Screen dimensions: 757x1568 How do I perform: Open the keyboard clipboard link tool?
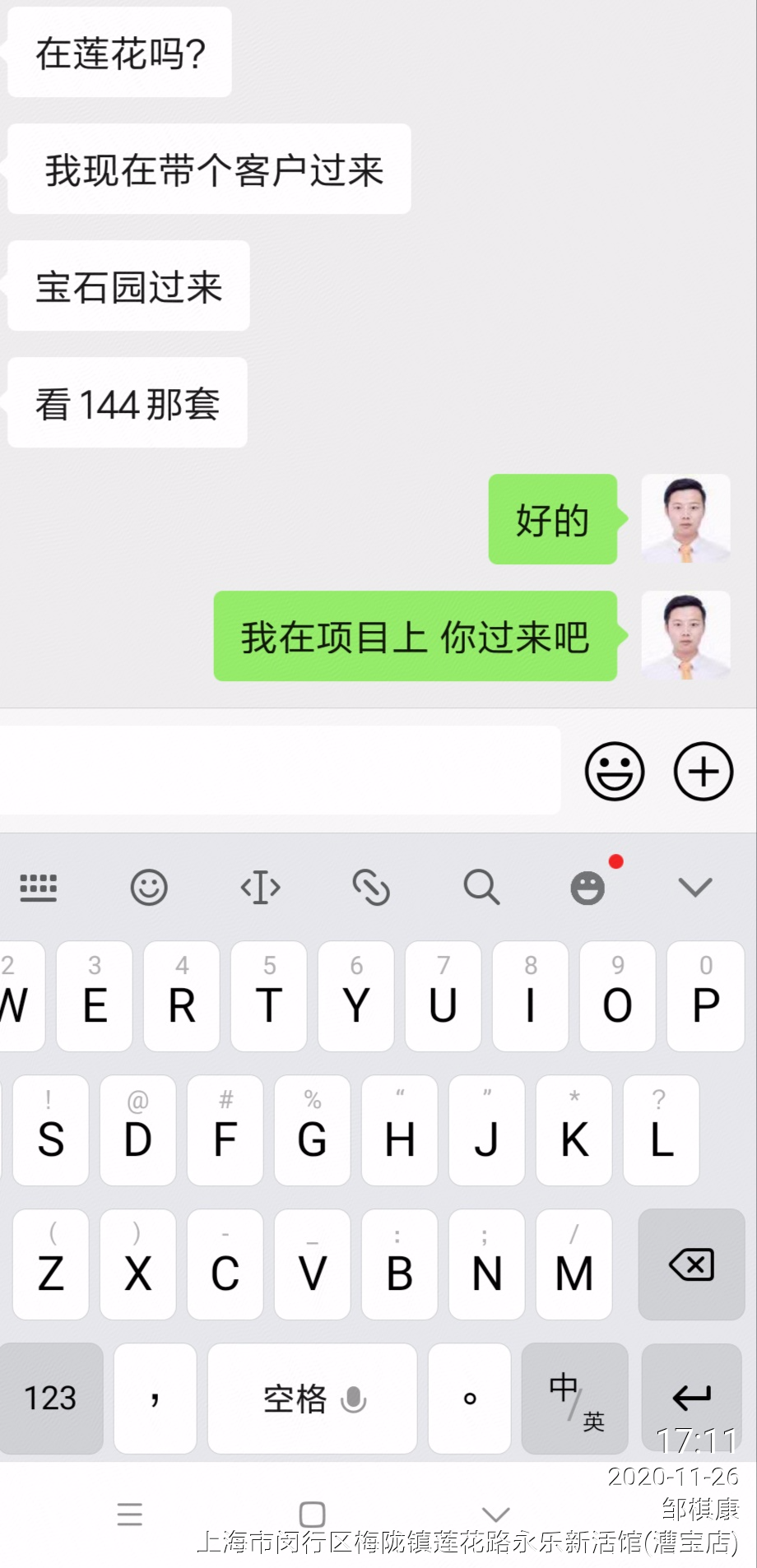tap(371, 887)
